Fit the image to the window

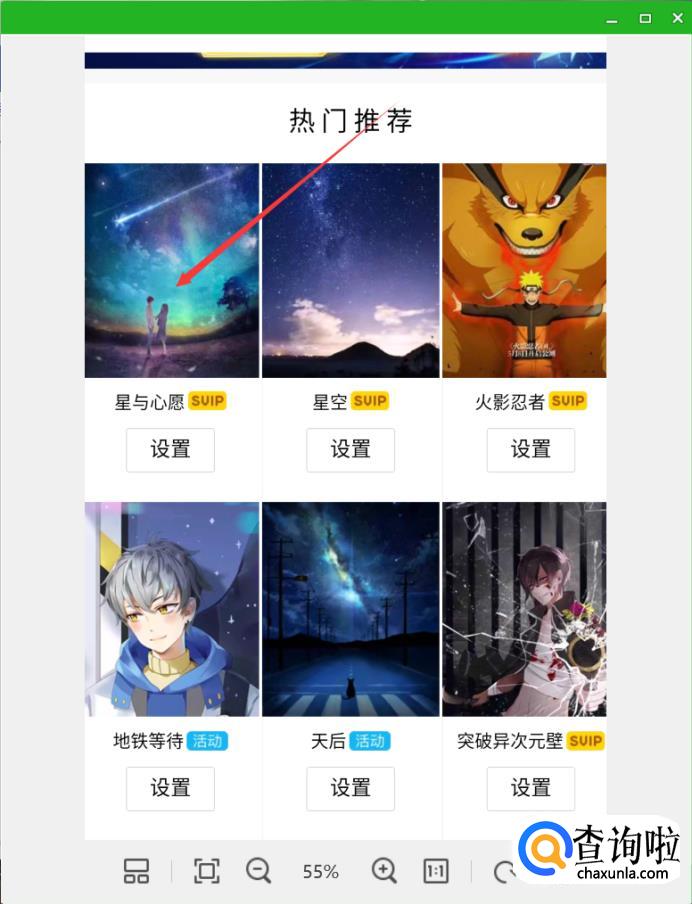(x=206, y=871)
